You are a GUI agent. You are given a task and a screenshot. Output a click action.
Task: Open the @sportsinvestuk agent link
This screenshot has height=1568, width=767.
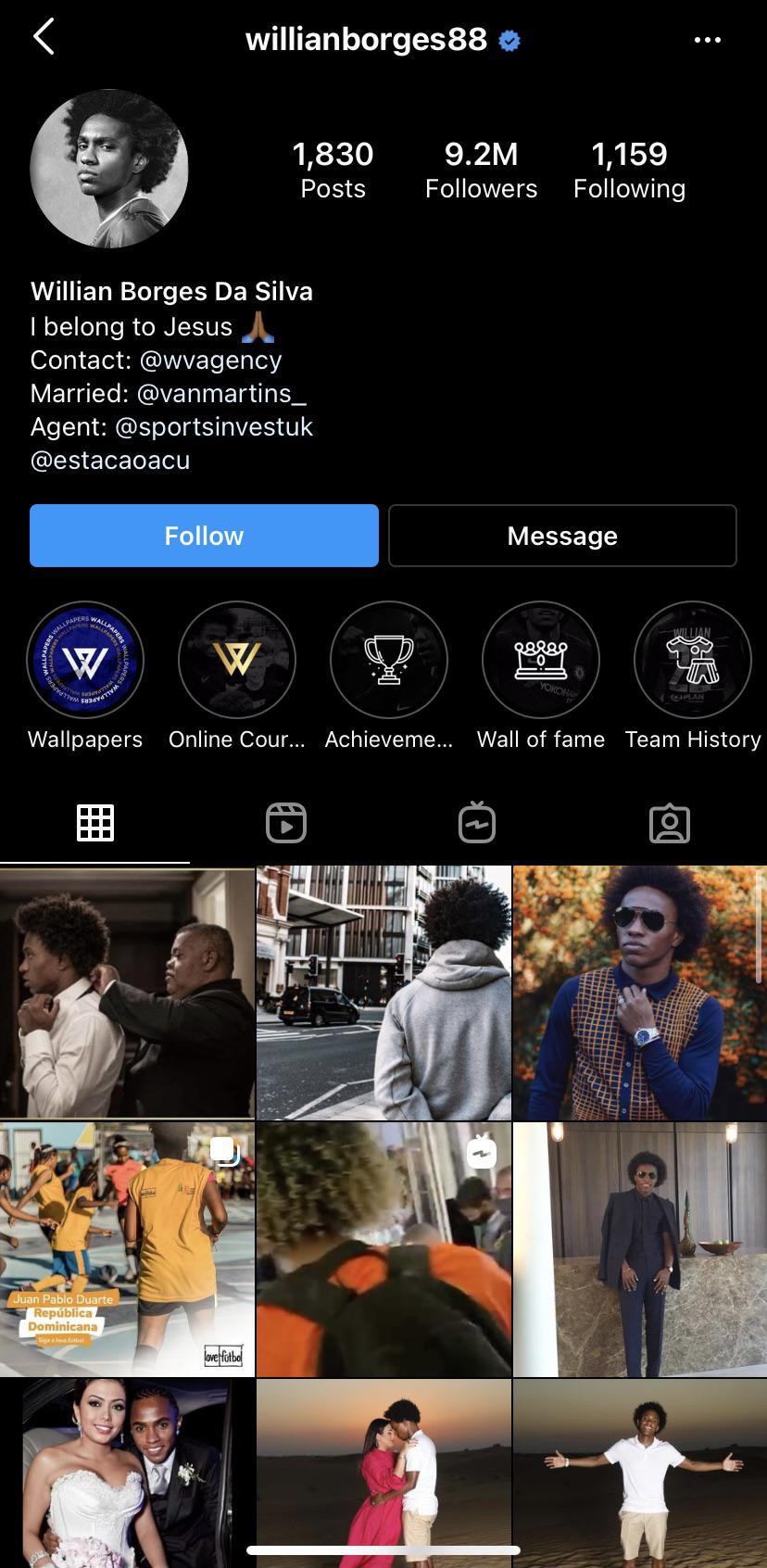pyautogui.click(x=214, y=426)
